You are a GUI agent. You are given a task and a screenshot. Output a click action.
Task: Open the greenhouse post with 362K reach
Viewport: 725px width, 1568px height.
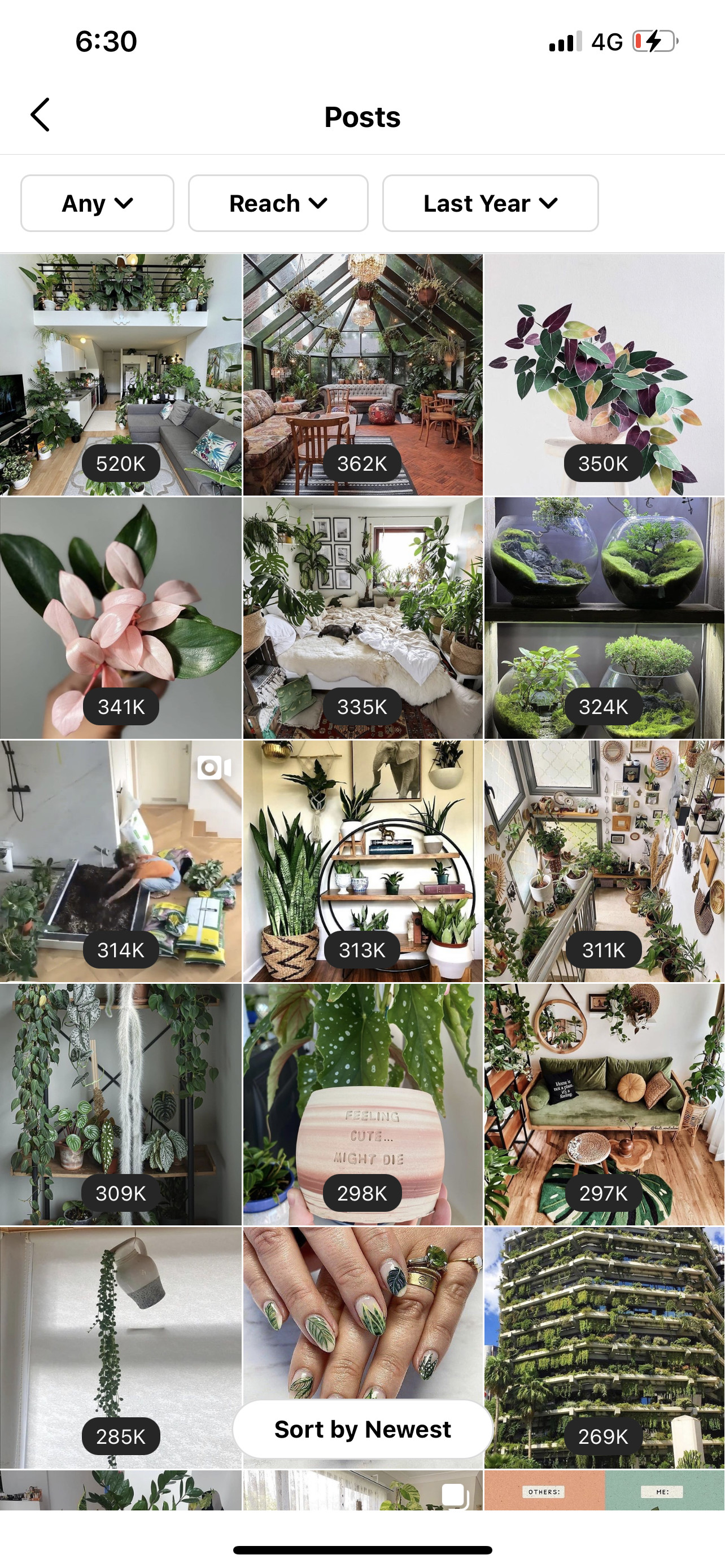click(x=363, y=374)
